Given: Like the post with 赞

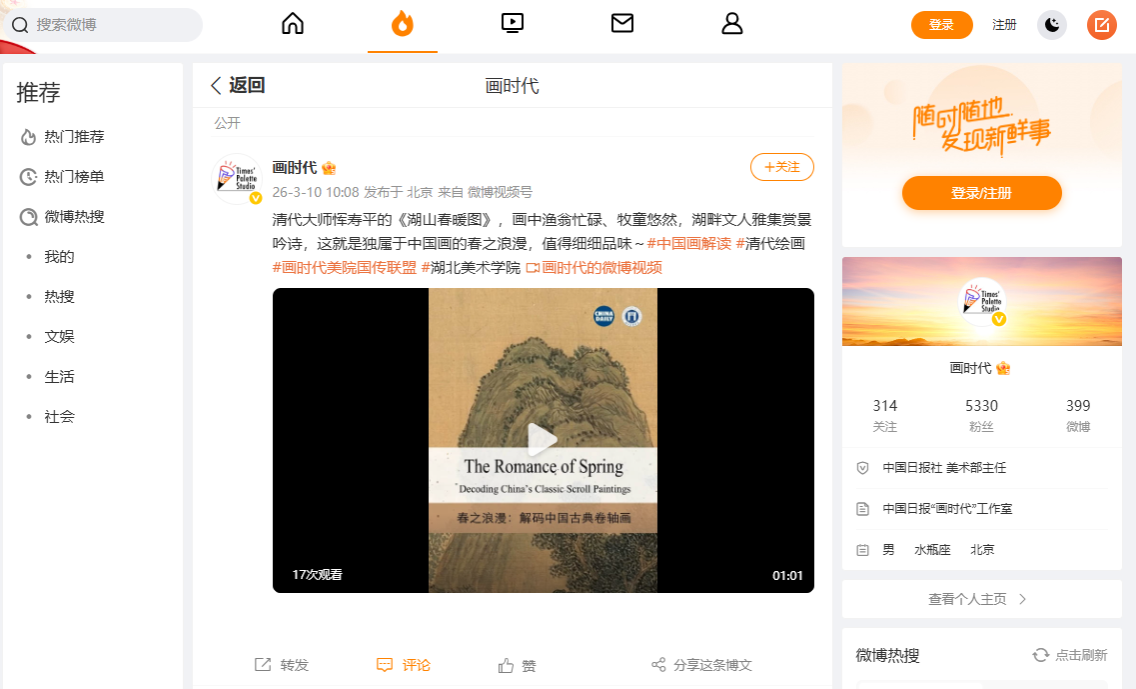Looking at the screenshot, I should tap(517, 665).
